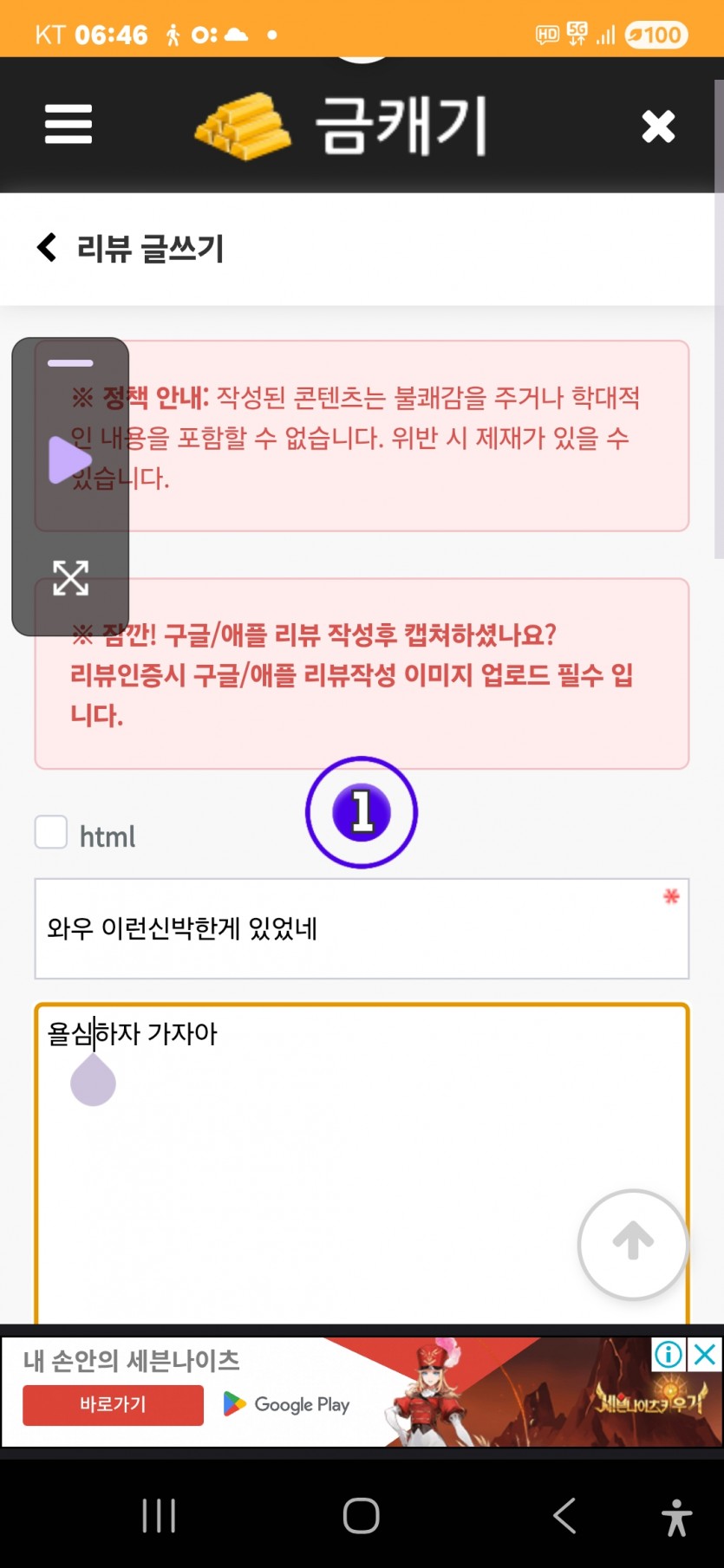Go to the home screen
The width and height of the screenshot is (724, 1568).
tap(362, 1516)
